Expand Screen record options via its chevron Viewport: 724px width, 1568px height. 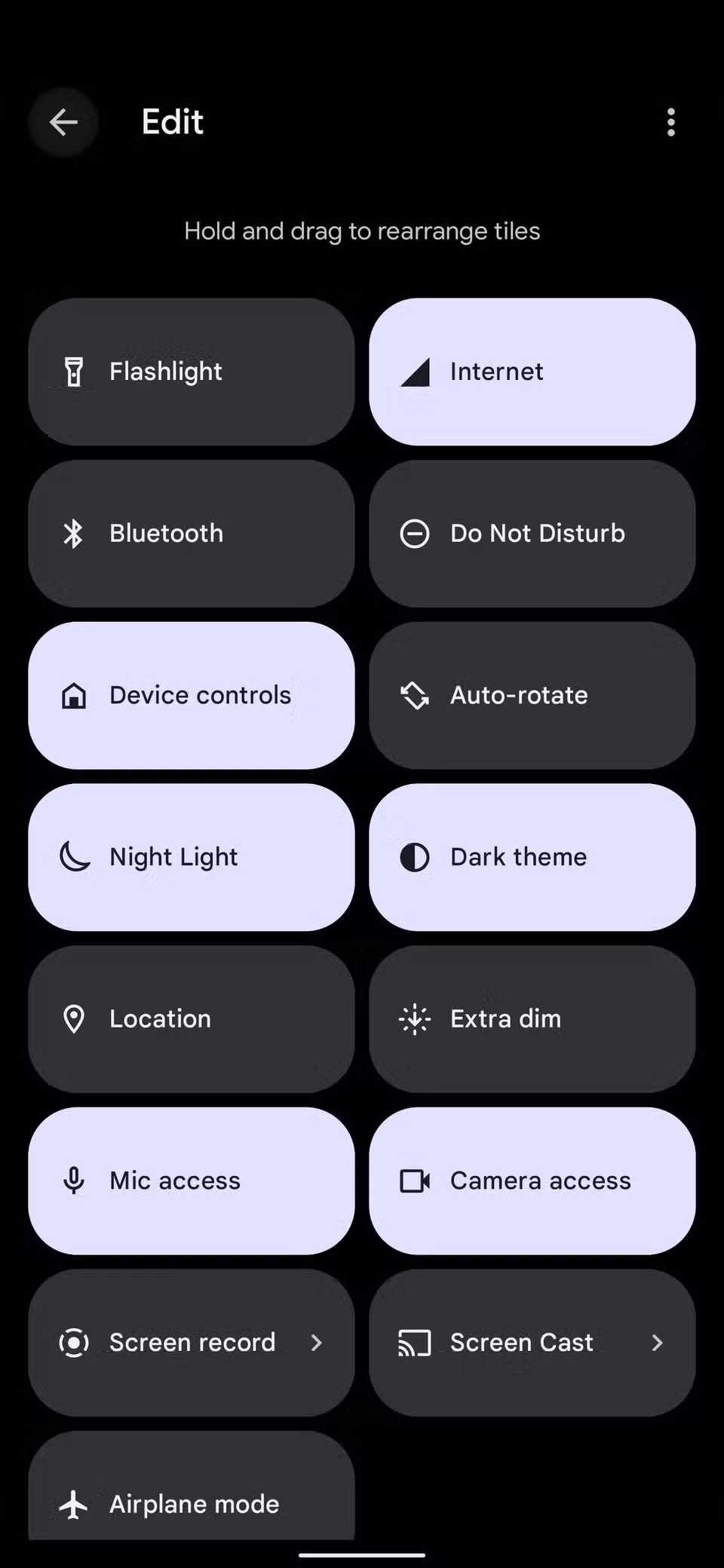click(316, 1342)
